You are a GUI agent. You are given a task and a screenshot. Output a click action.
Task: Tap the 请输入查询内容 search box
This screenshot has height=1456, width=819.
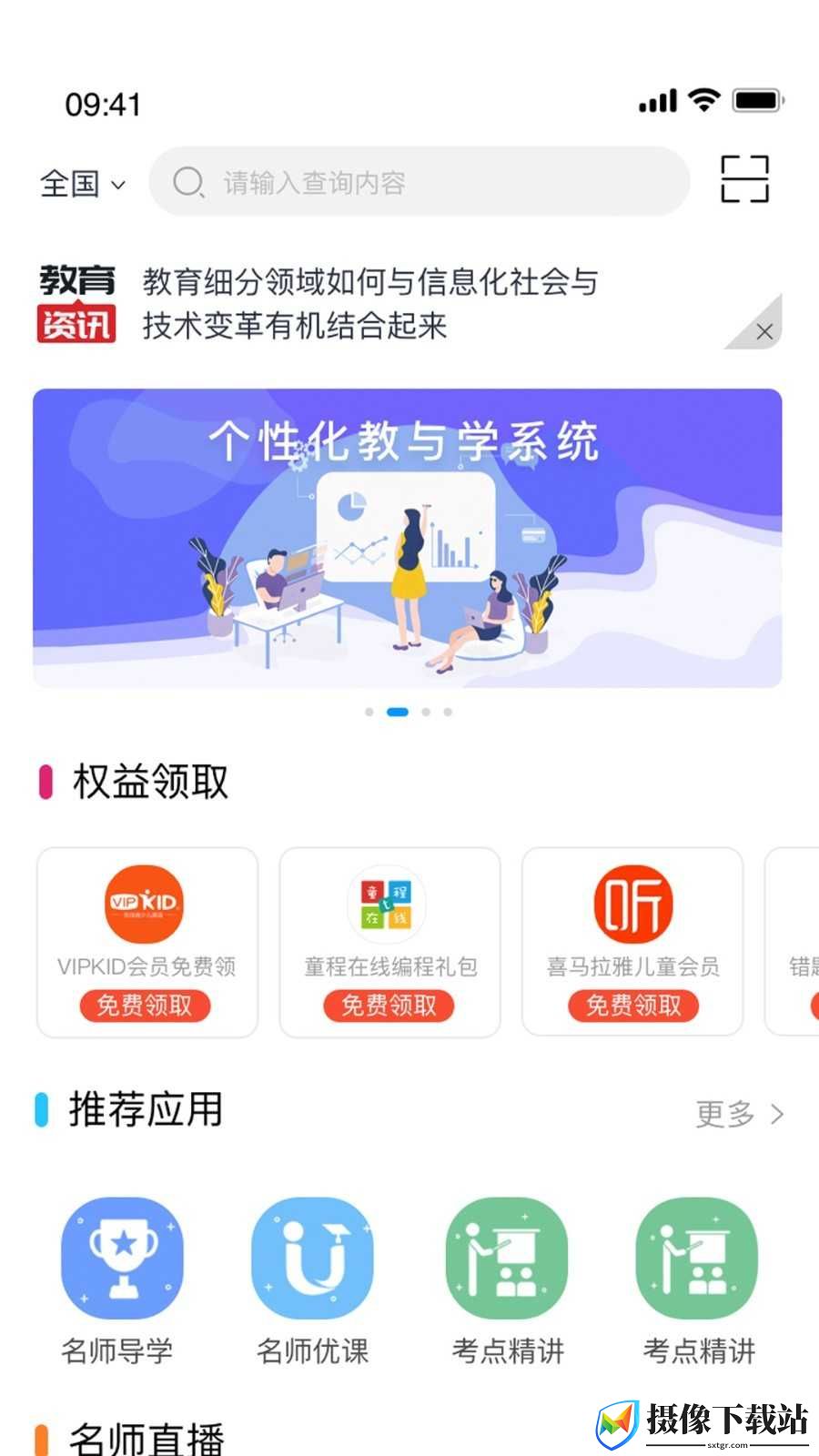pyautogui.click(x=420, y=182)
